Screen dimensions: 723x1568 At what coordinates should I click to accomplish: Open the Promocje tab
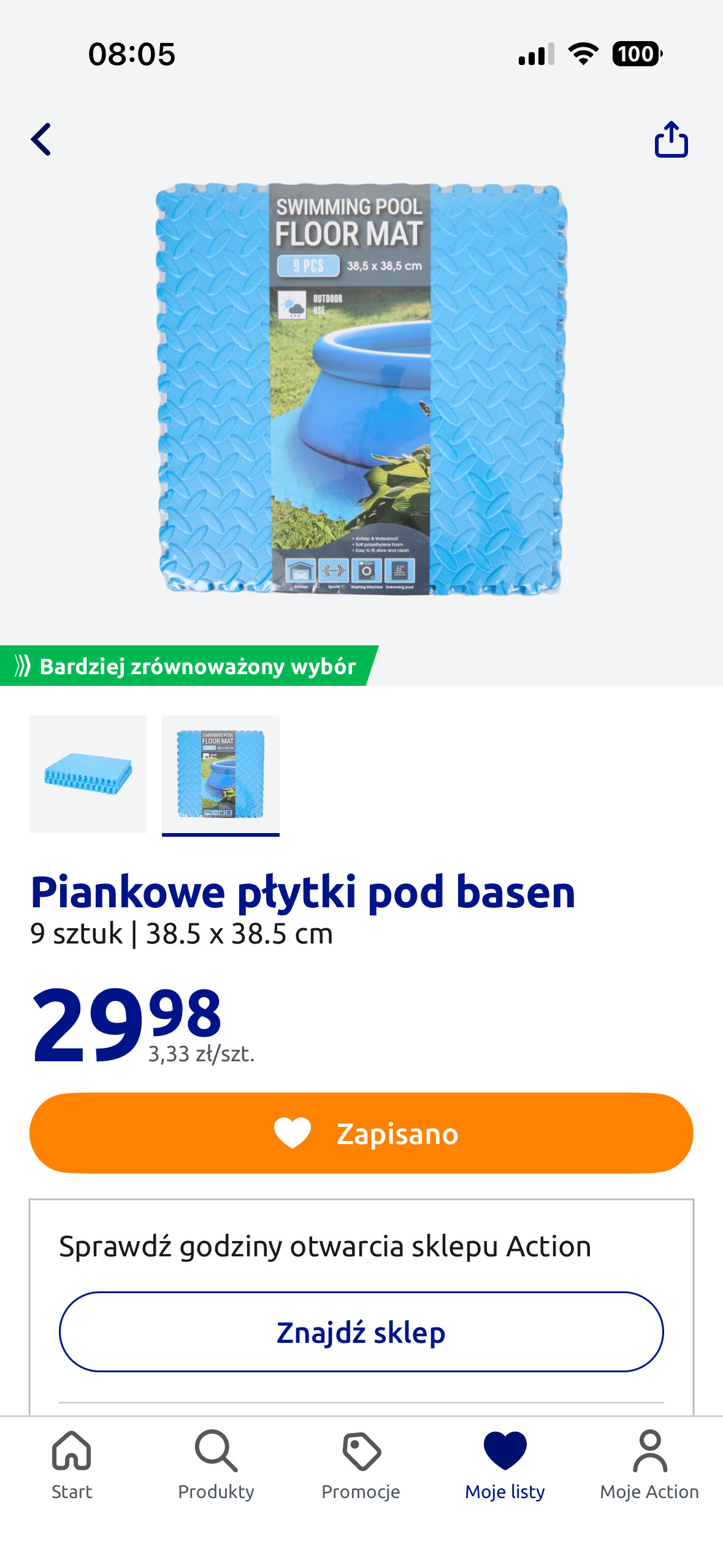[361, 1465]
